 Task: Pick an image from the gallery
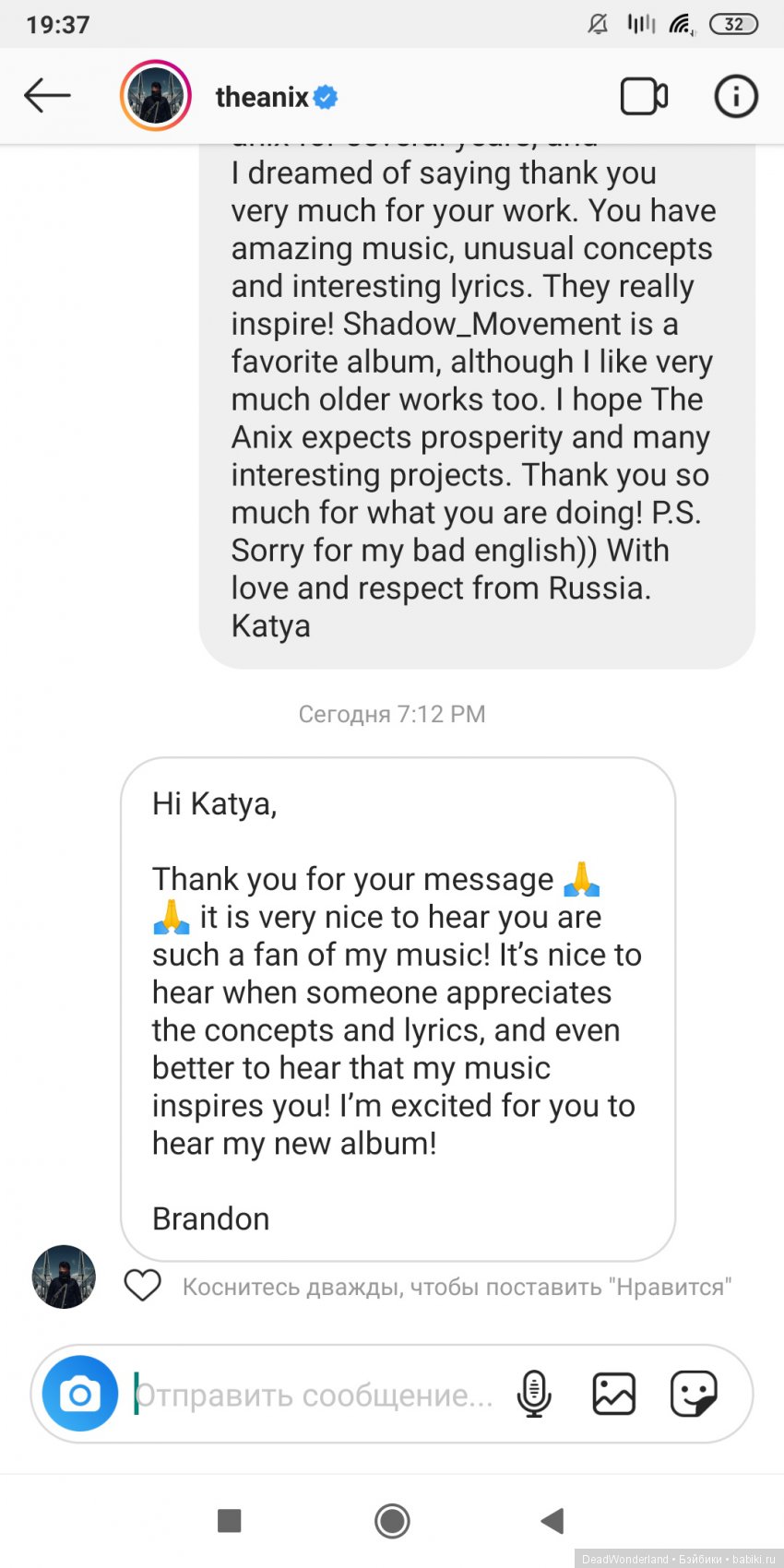(x=613, y=1394)
